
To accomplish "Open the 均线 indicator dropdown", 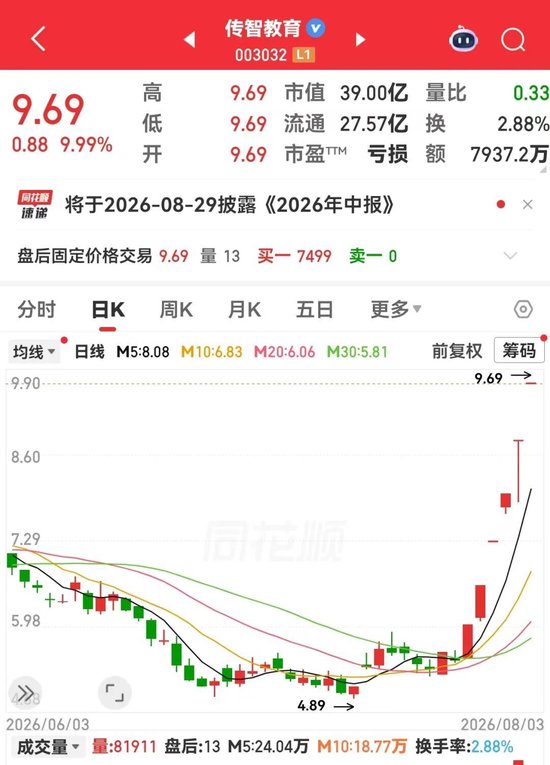I will click(34, 352).
